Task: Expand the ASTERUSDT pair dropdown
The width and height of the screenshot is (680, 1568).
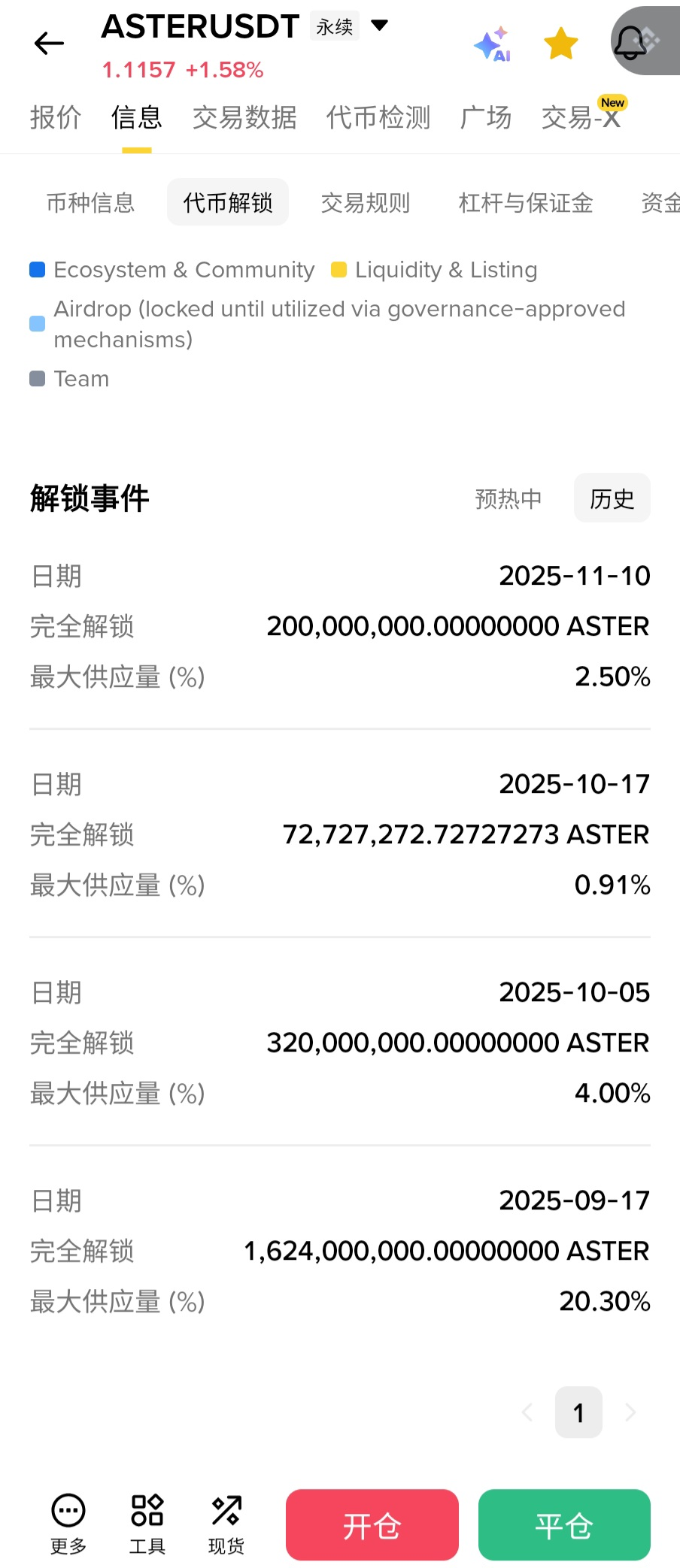Action: (x=380, y=26)
